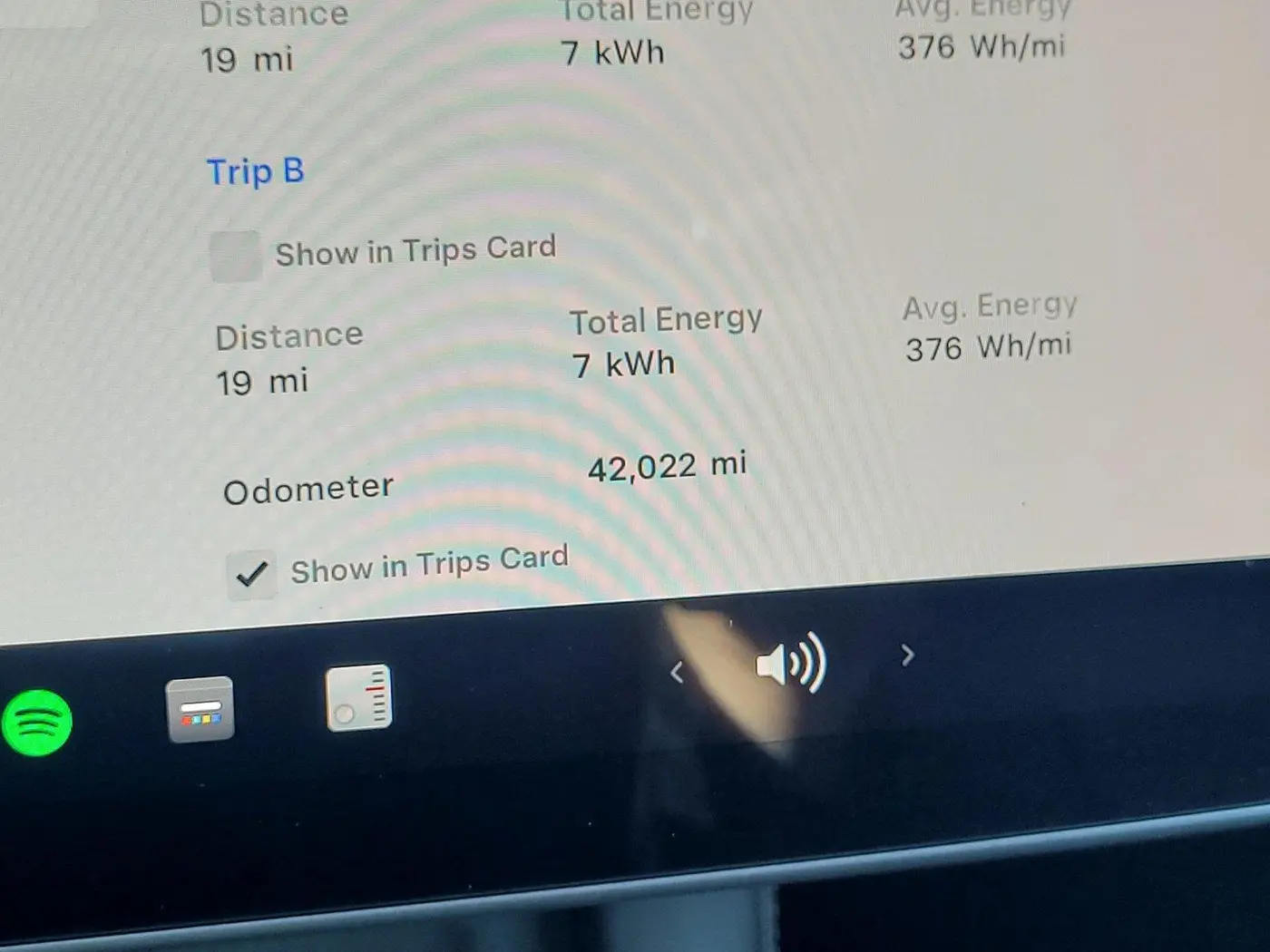Tap the Trip B heading to rename it
The width and height of the screenshot is (1270, 952).
pyautogui.click(x=256, y=171)
